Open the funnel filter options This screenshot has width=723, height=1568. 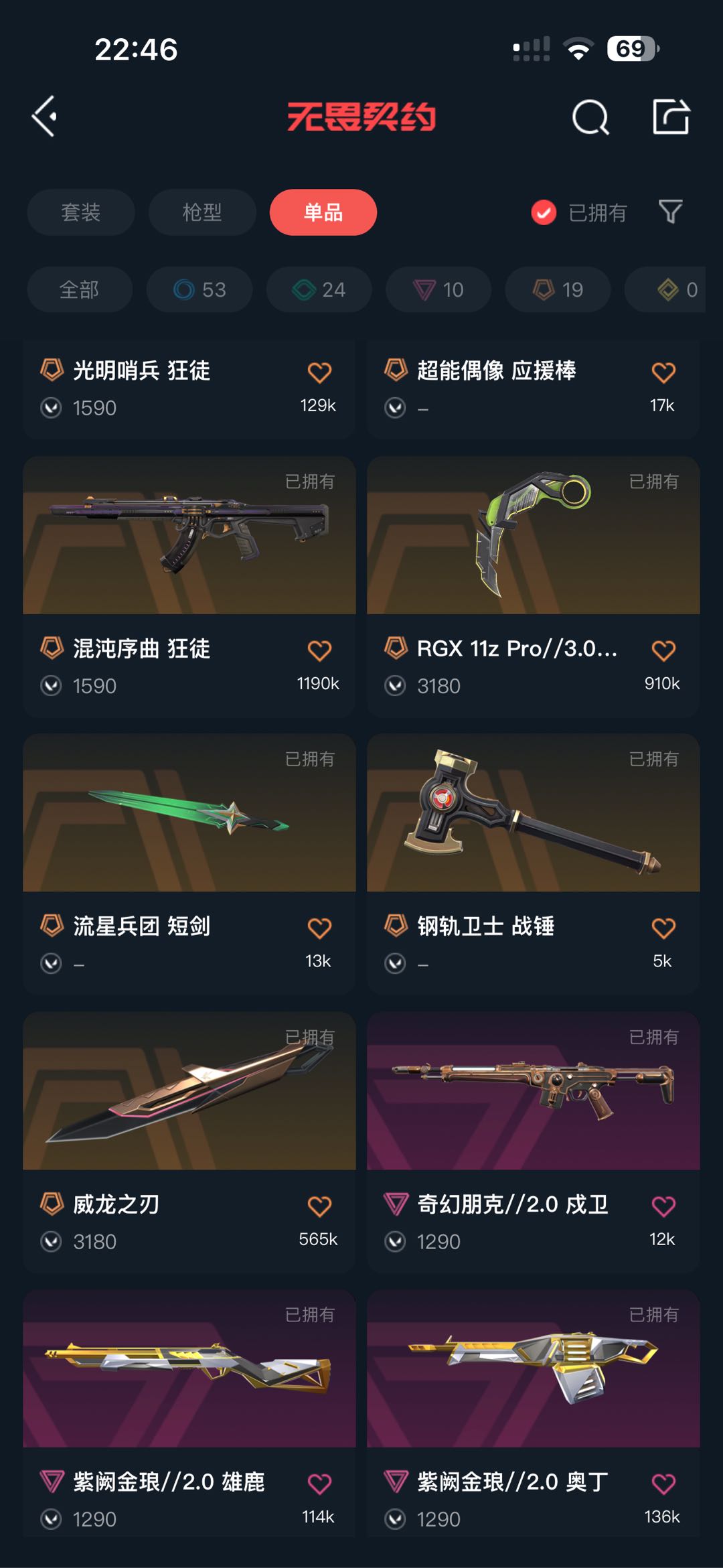[670, 212]
